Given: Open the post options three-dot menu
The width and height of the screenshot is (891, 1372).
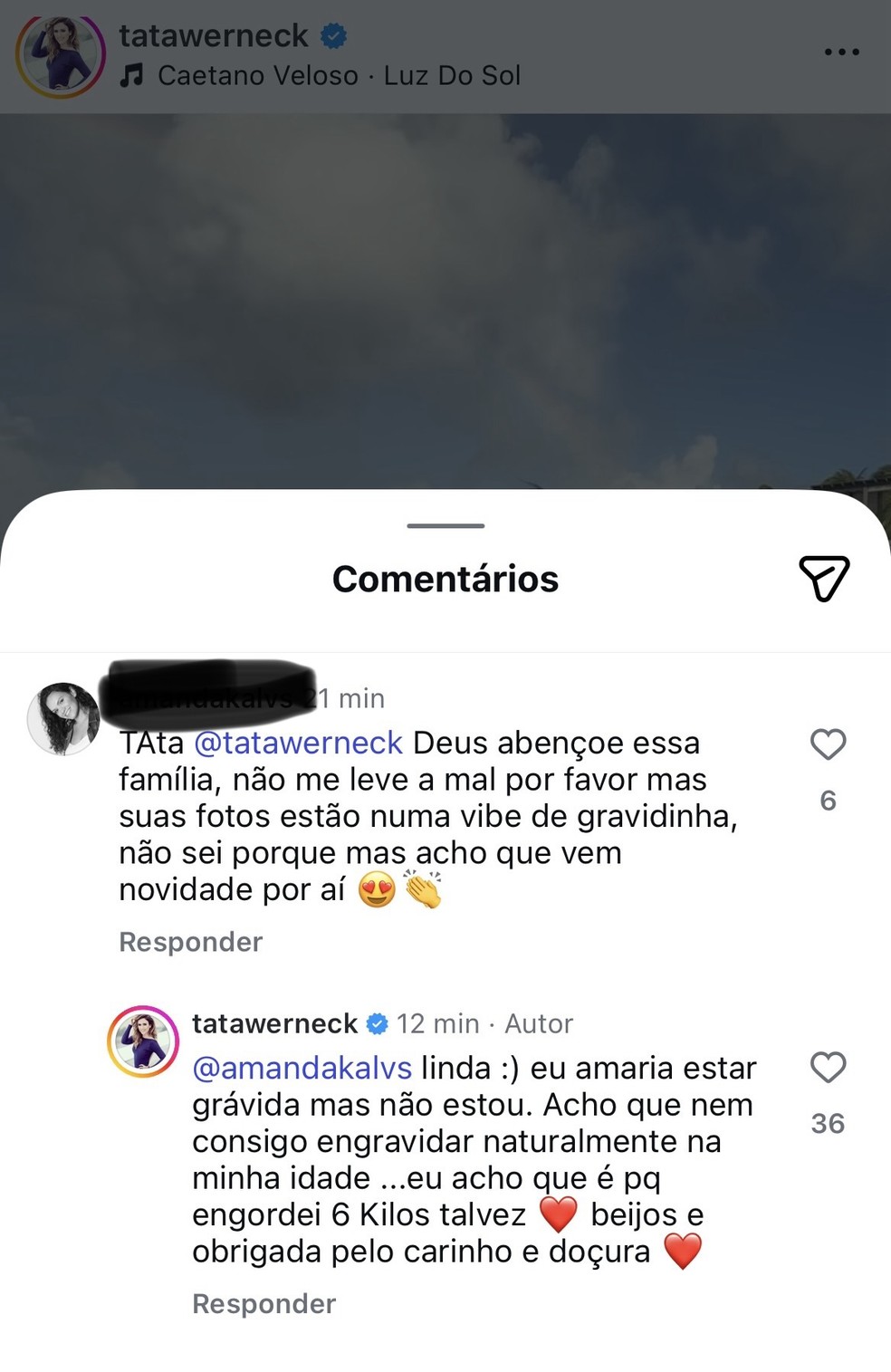Looking at the screenshot, I should coord(841,52).
